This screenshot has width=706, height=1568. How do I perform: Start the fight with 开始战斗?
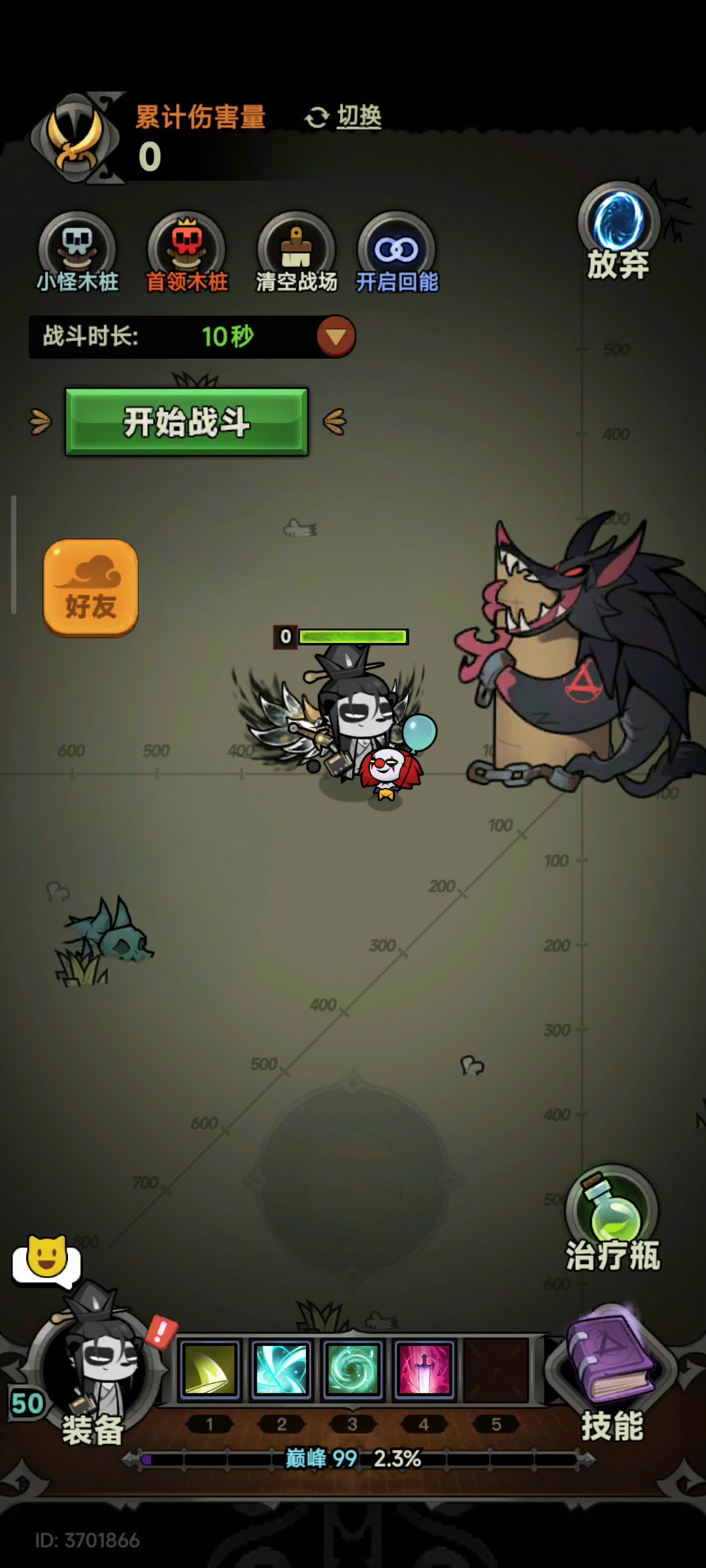(x=187, y=422)
